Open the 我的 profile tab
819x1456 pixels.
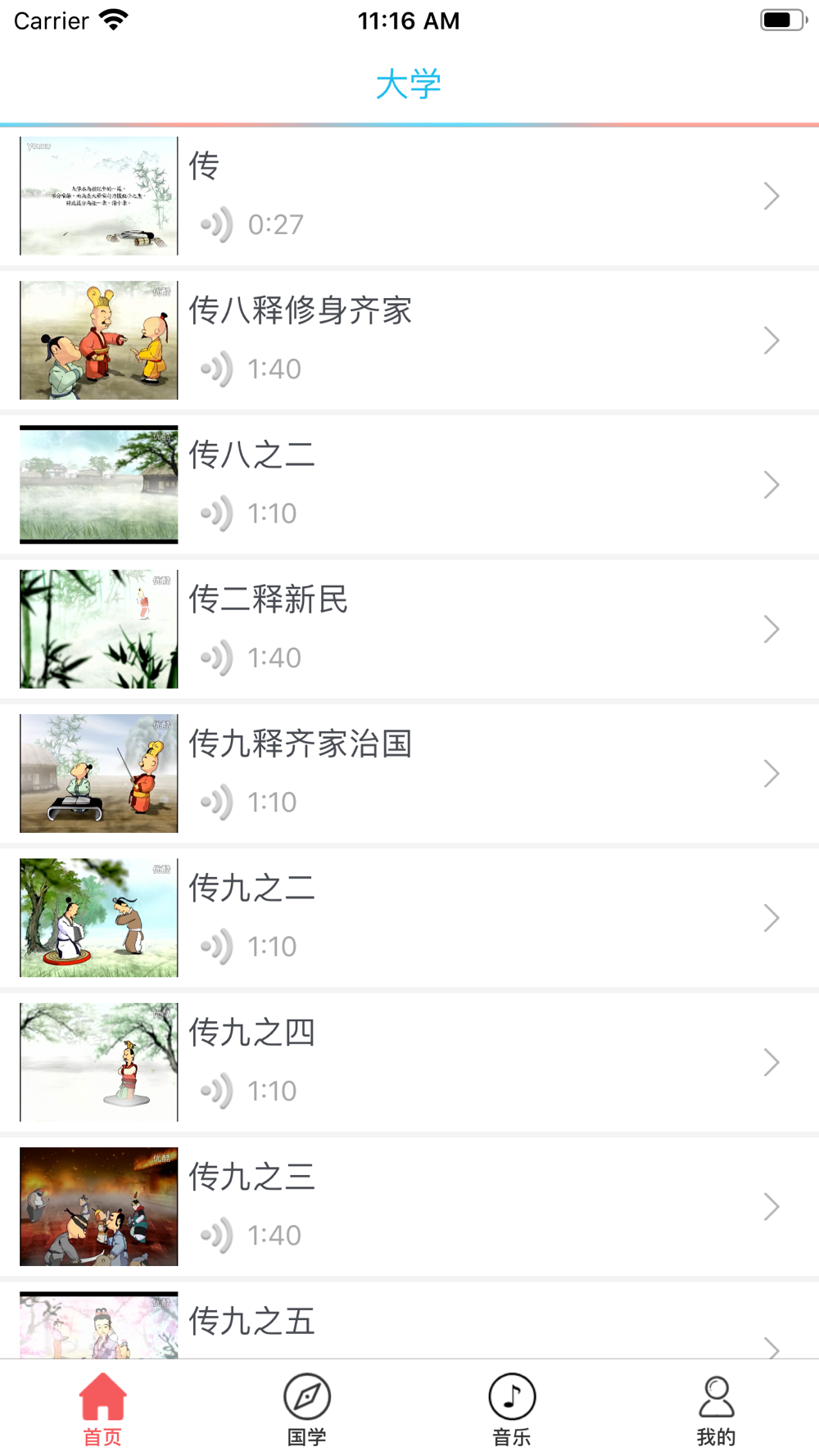pos(717,1409)
